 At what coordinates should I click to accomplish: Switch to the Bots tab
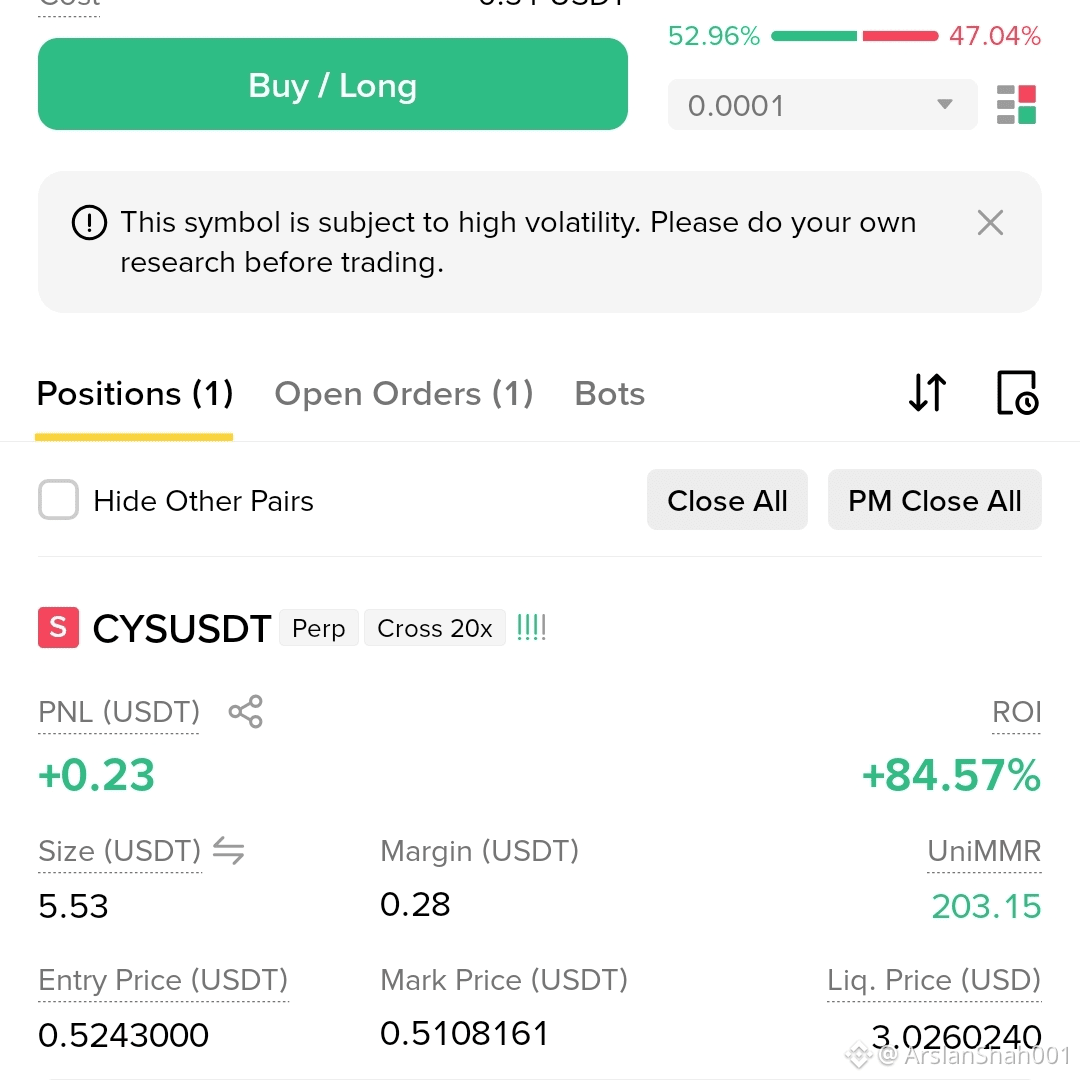[x=610, y=394]
